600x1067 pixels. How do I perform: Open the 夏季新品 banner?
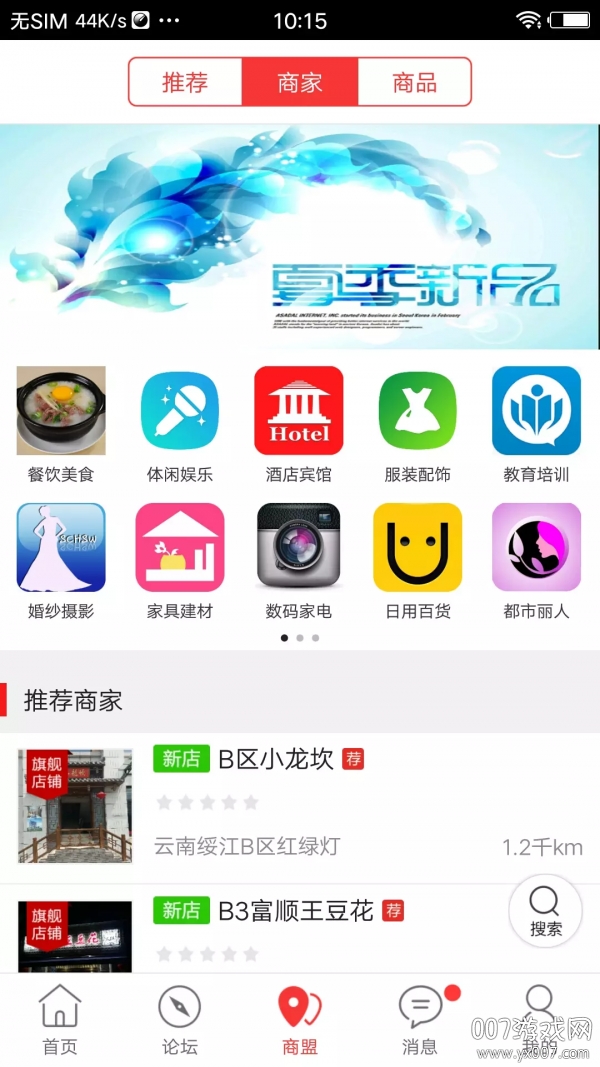pyautogui.click(x=300, y=236)
